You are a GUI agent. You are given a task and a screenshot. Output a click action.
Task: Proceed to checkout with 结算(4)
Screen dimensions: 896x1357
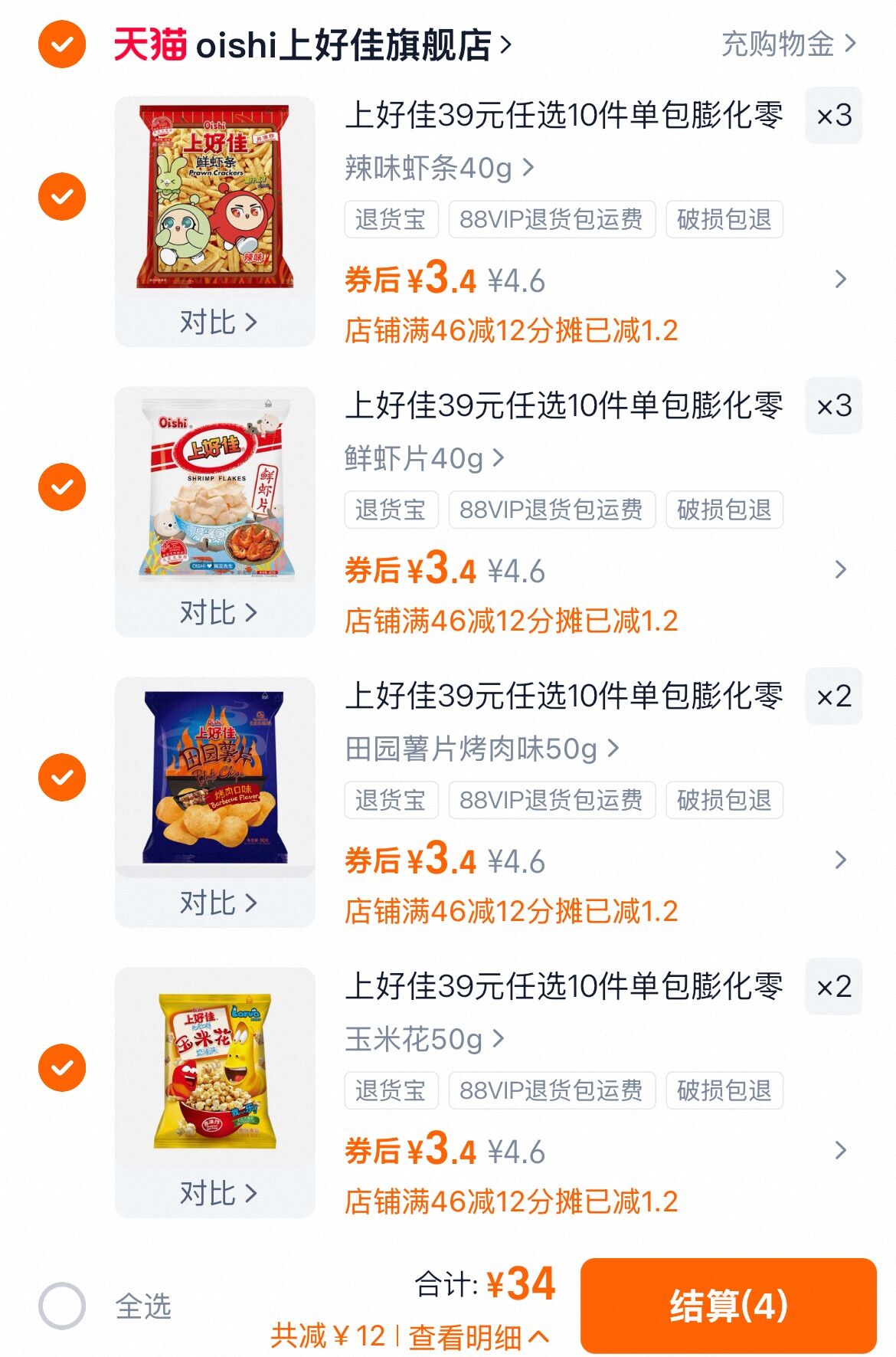click(x=728, y=1306)
